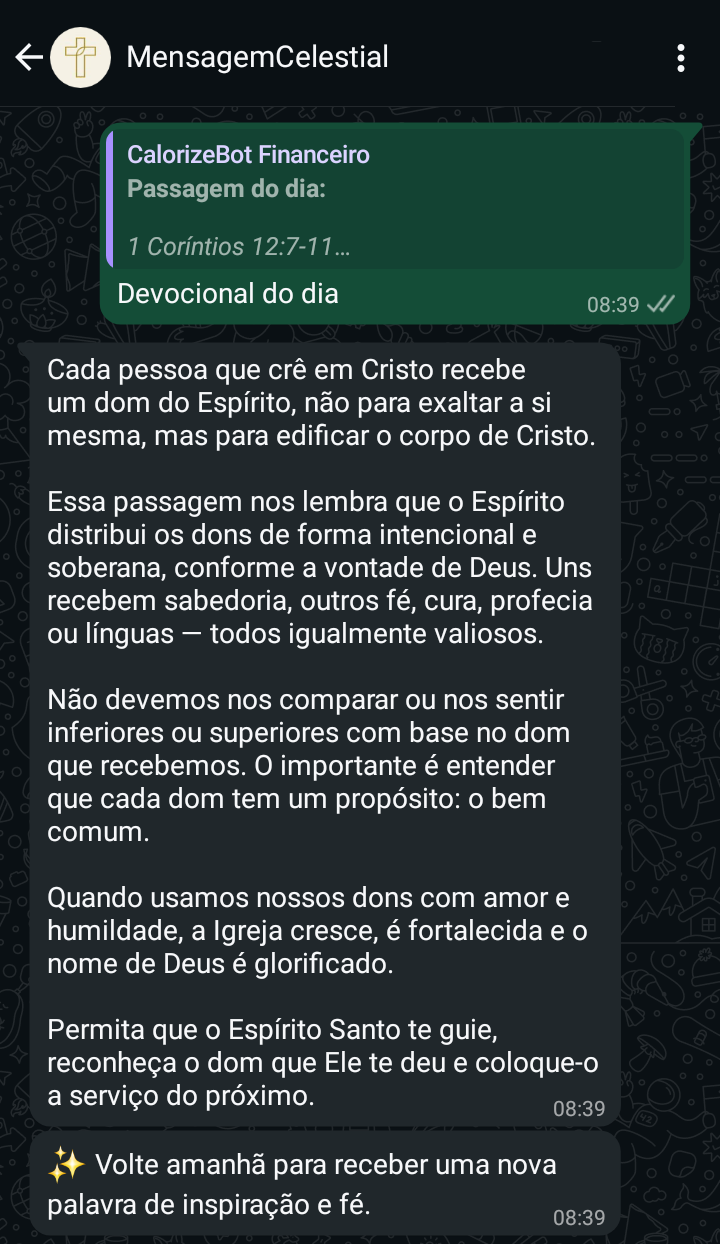Tap the sparkles emoji in the last message

(x=64, y=1163)
